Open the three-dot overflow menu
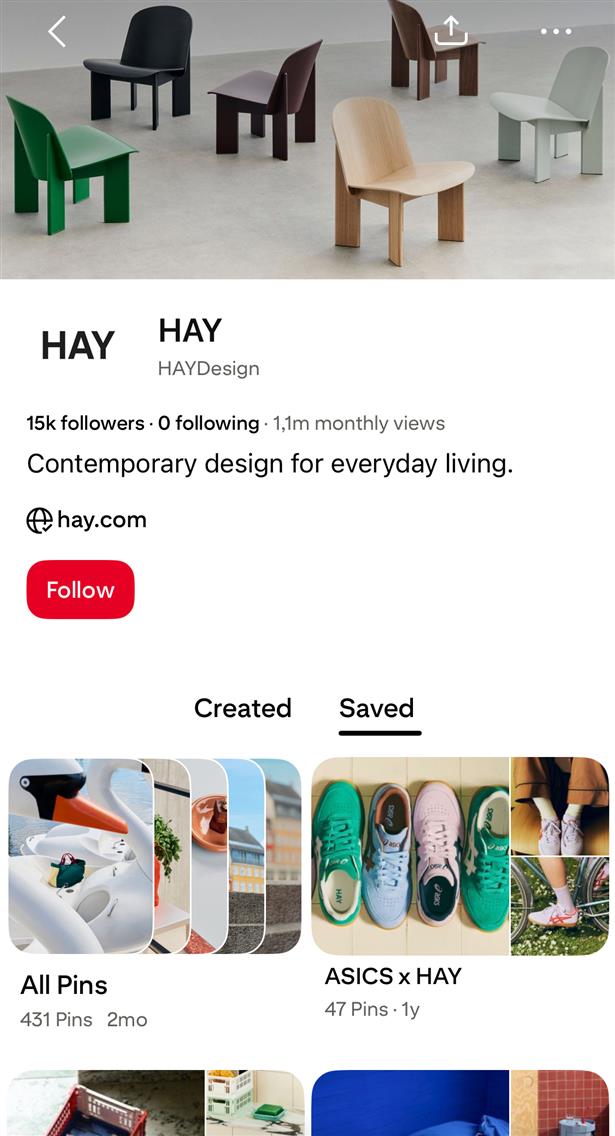This screenshot has width=615, height=1136. 556,32
